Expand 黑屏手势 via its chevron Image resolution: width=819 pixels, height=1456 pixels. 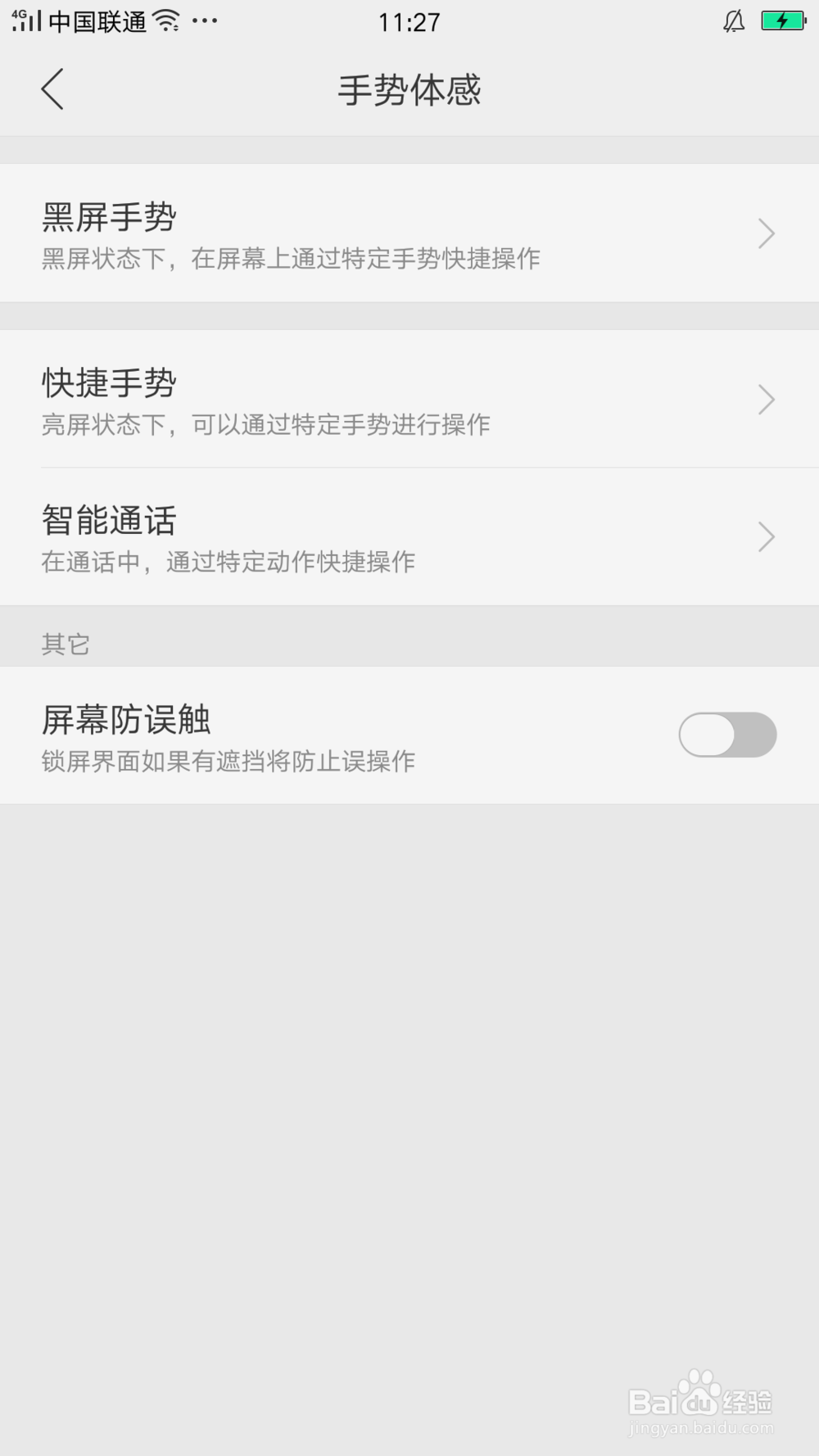pyautogui.click(x=767, y=233)
